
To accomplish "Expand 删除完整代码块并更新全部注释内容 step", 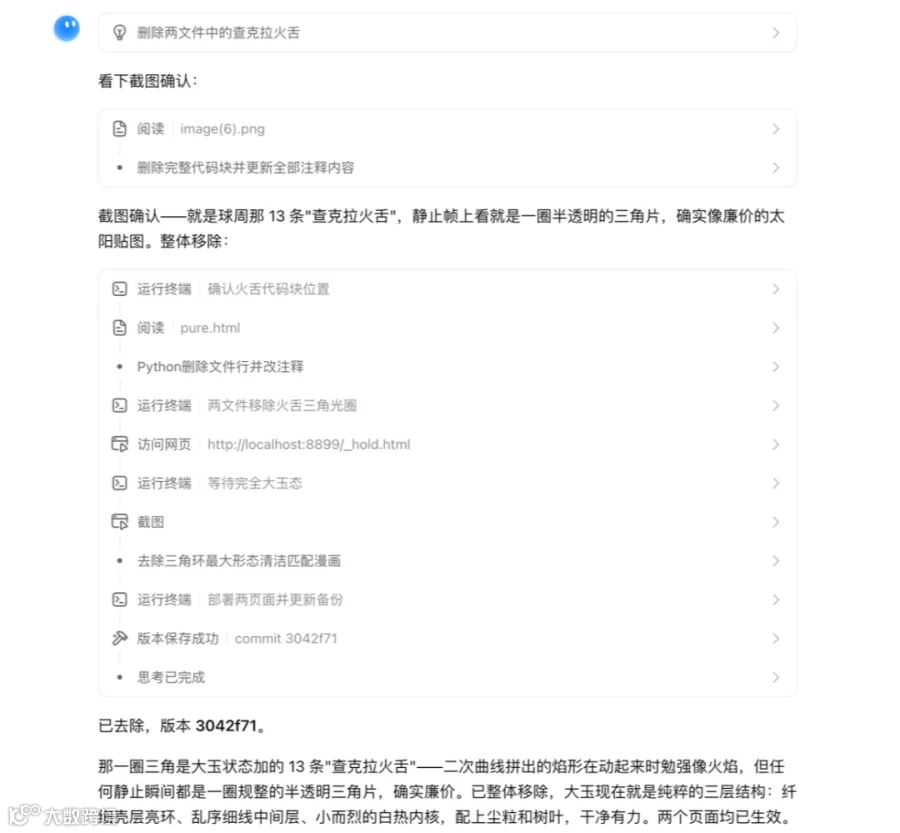I will pos(447,168).
